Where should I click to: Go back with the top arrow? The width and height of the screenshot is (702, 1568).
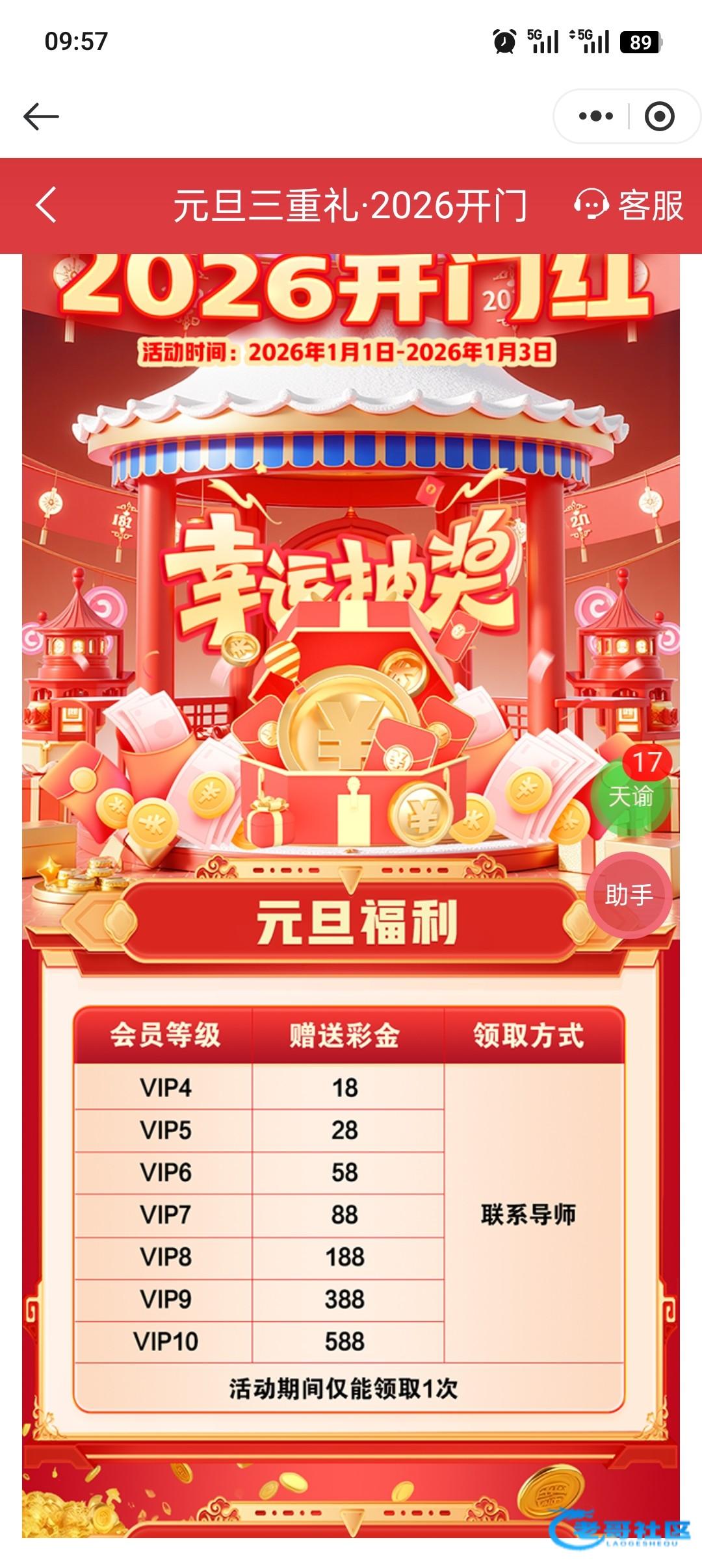coord(41,117)
